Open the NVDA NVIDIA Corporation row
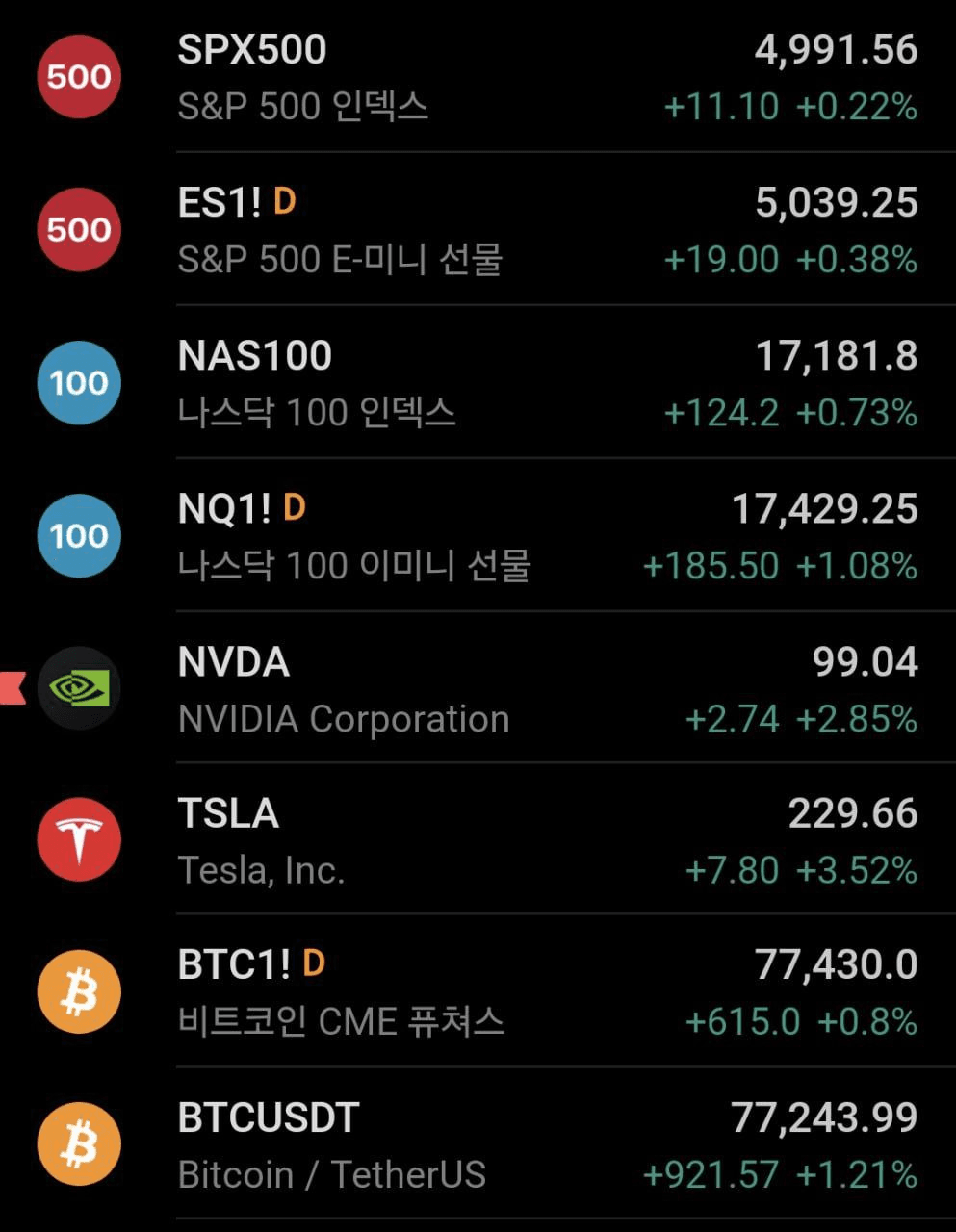The height and width of the screenshot is (1232, 956). [x=478, y=689]
